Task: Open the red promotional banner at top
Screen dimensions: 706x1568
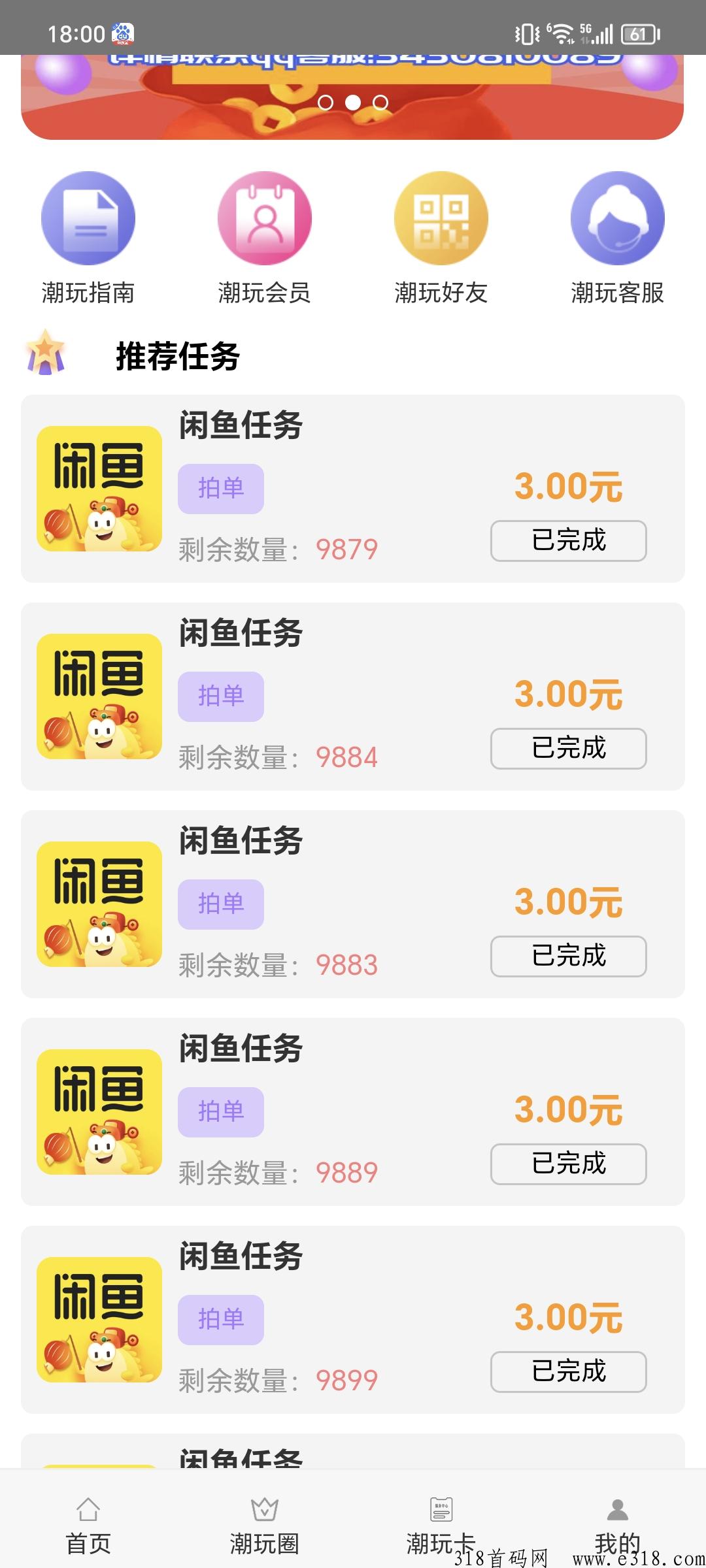Action: click(x=352, y=98)
